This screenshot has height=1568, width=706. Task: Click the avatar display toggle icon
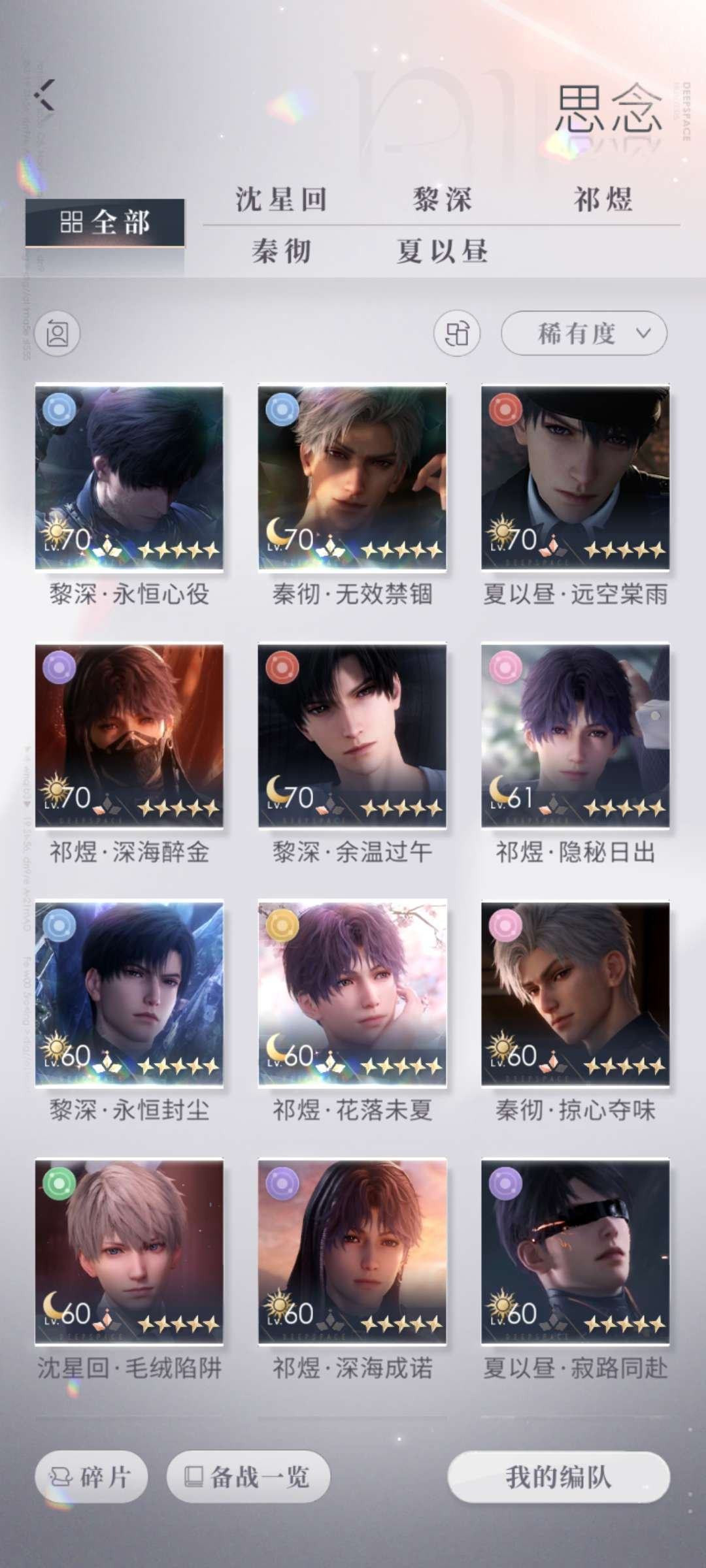pos(59,333)
